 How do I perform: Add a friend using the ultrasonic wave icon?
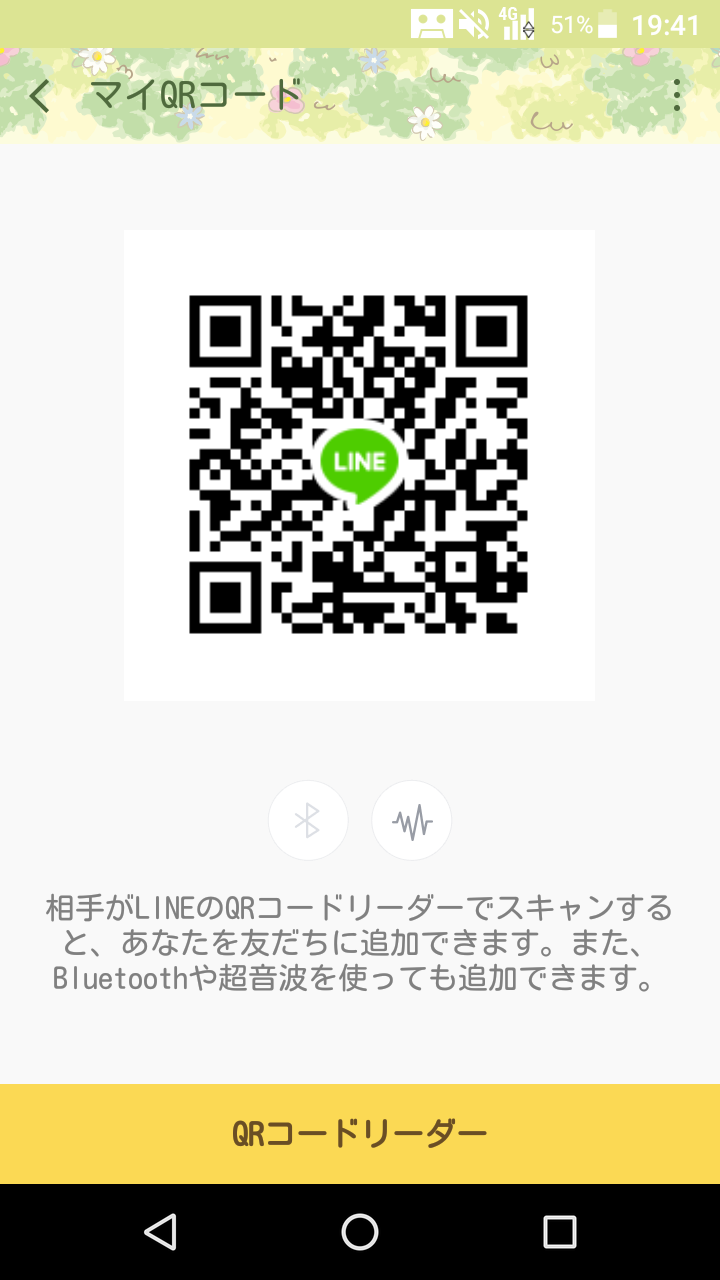(x=412, y=821)
